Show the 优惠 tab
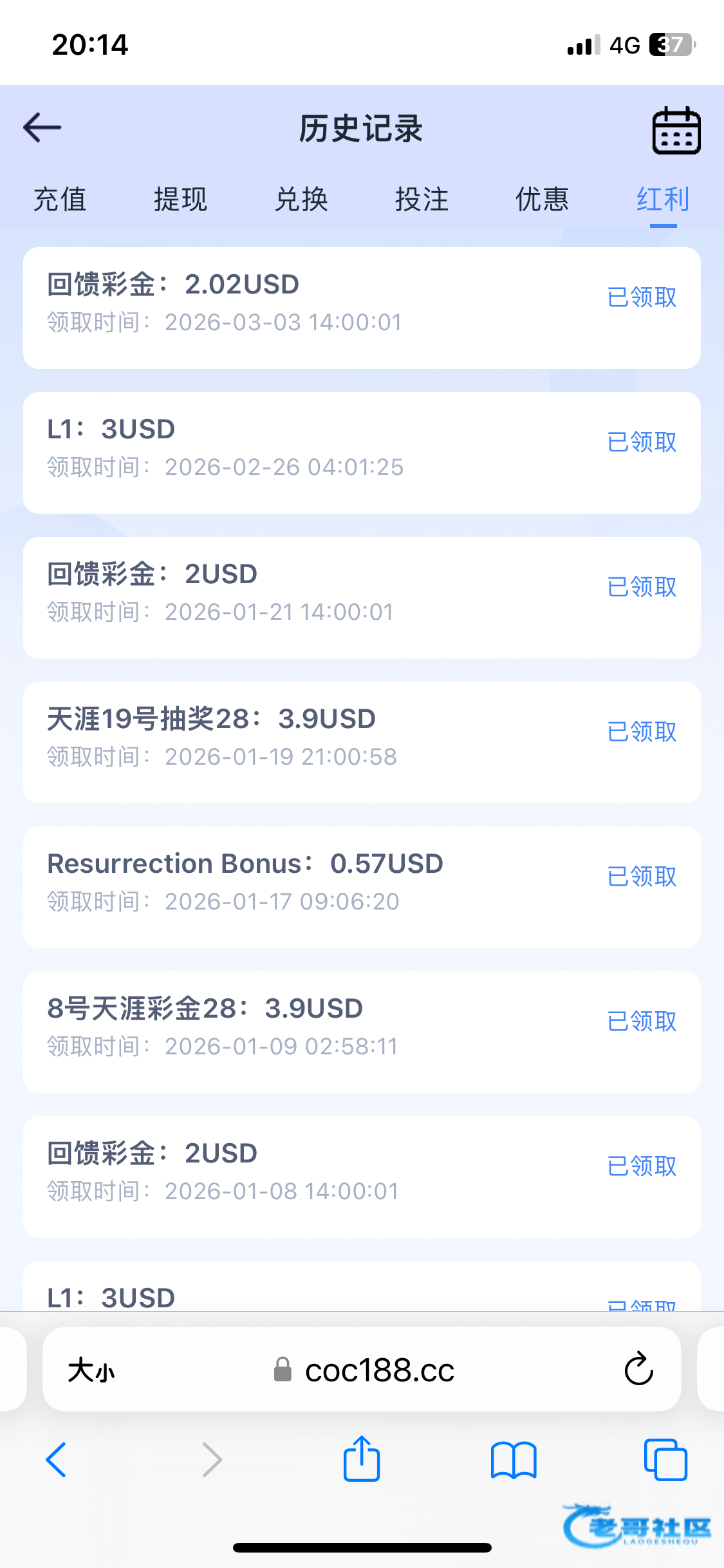This screenshot has height=1568, width=724. click(542, 200)
